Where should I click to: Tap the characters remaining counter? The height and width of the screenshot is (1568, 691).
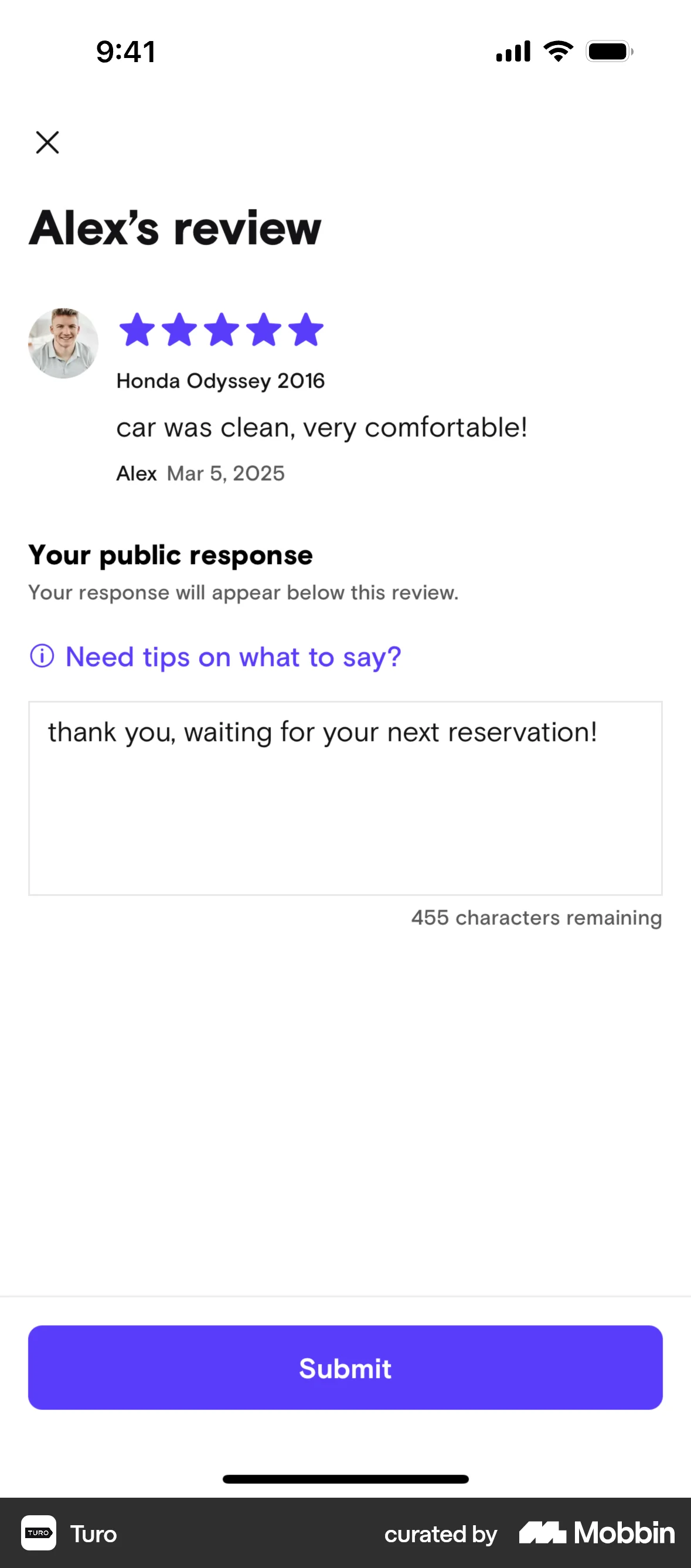tap(536, 918)
